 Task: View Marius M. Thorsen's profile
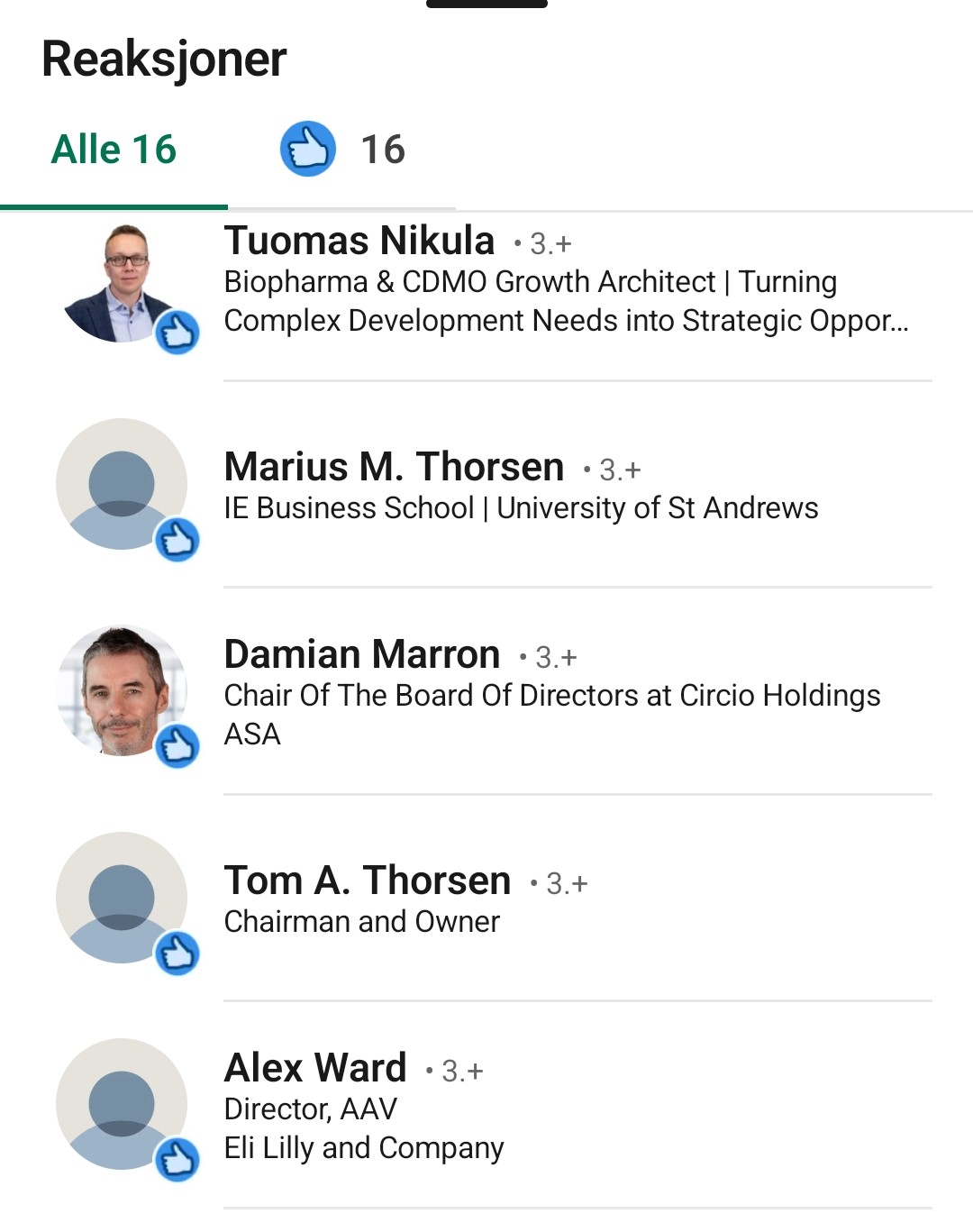click(394, 468)
